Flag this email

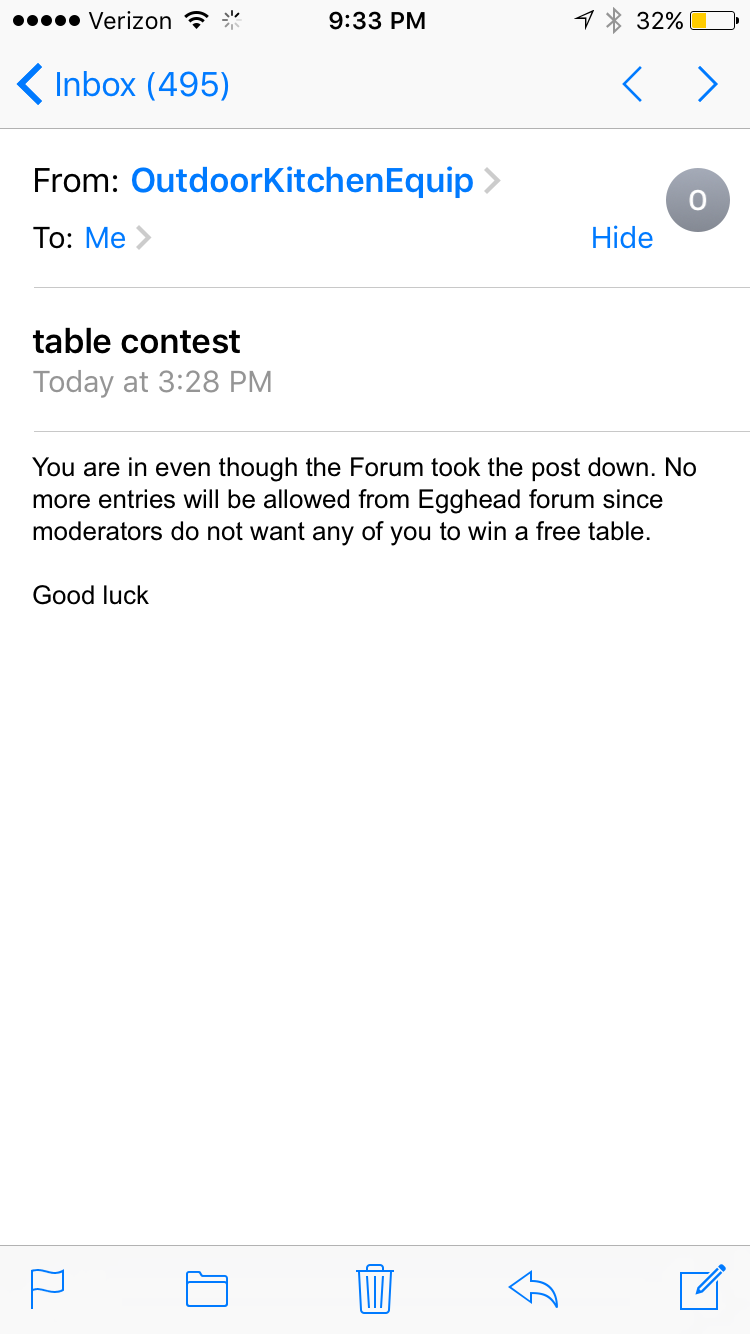pos(48,1288)
